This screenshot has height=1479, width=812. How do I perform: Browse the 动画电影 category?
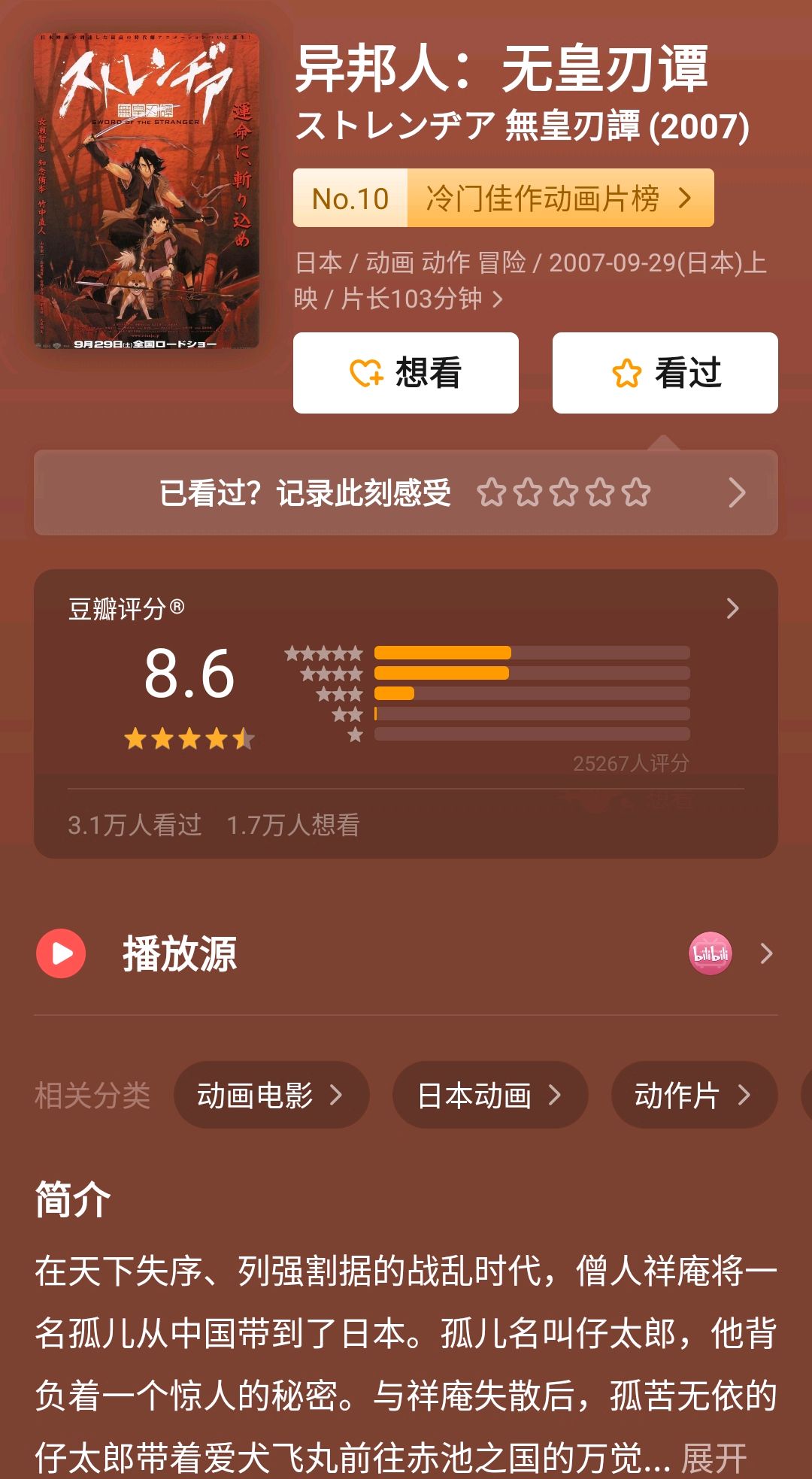[x=271, y=1096]
